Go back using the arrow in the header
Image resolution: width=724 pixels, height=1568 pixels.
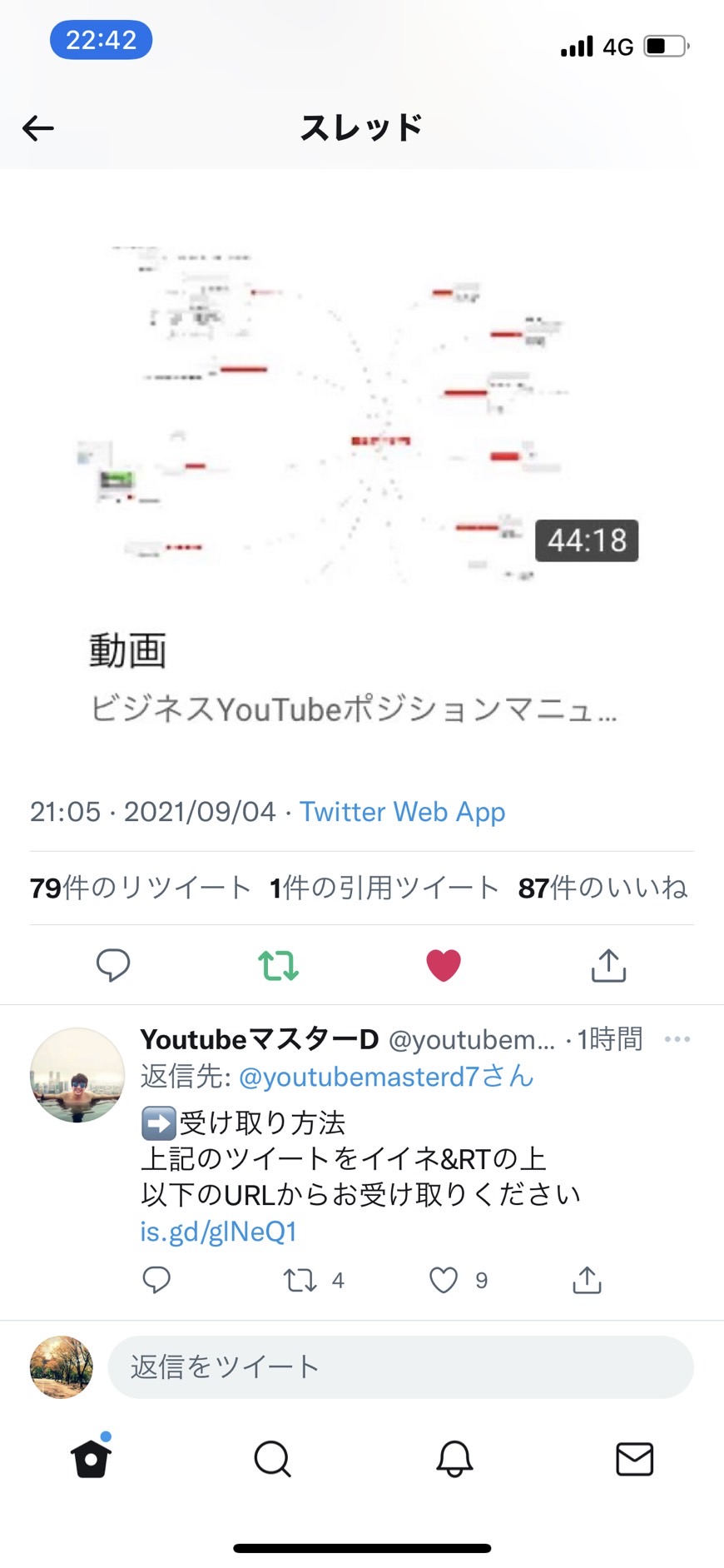(x=38, y=128)
